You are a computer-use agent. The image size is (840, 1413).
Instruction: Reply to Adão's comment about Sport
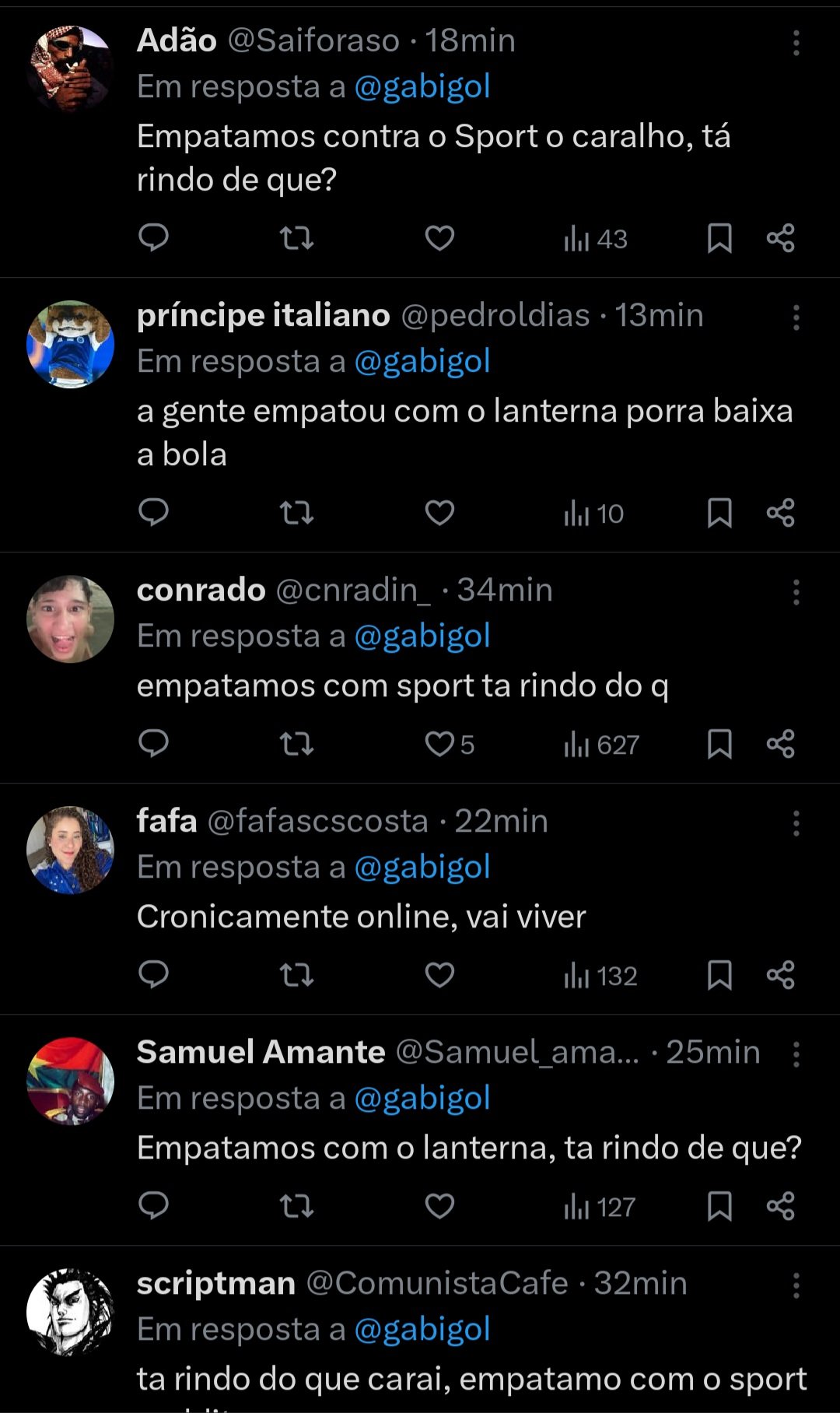tap(153, 238)
